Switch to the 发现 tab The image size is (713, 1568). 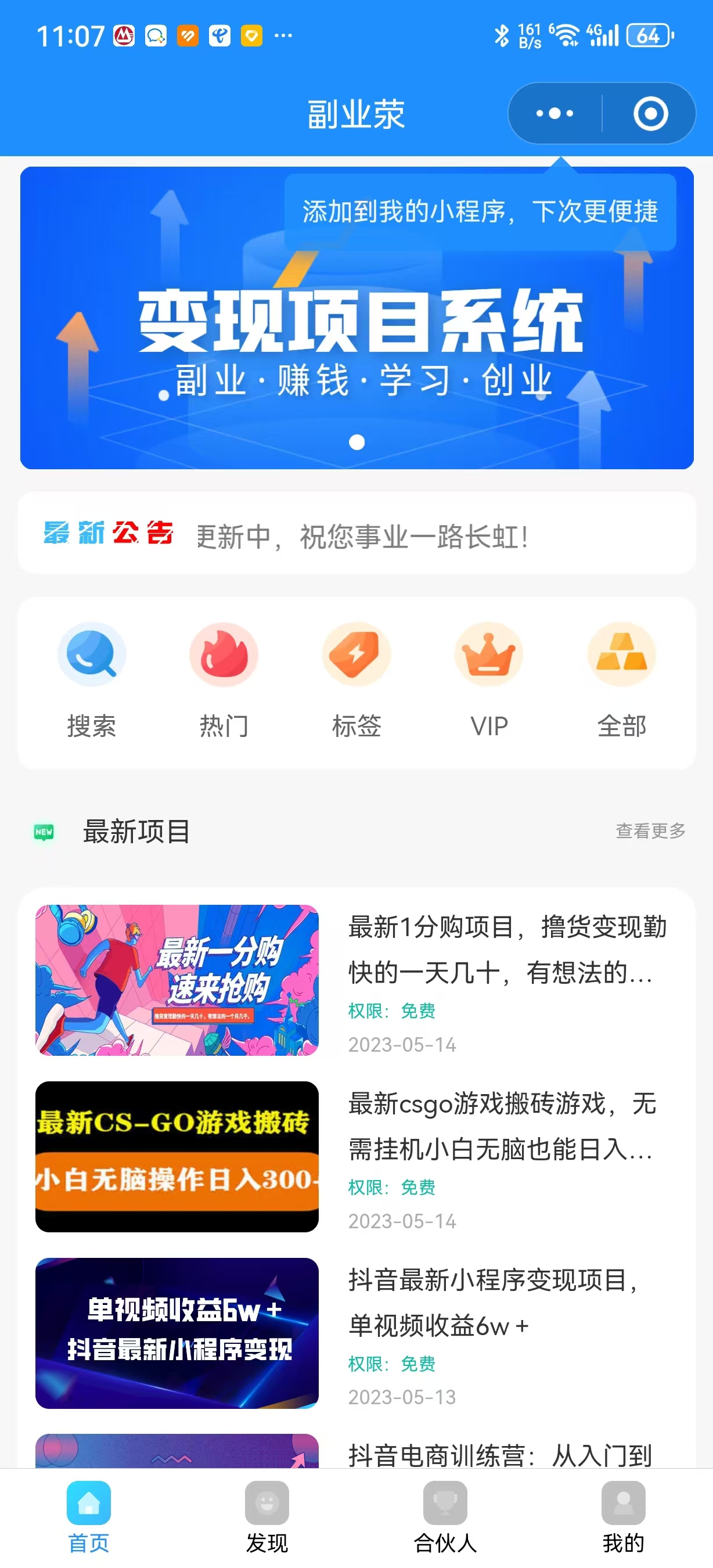click(x=267, y=1517)
